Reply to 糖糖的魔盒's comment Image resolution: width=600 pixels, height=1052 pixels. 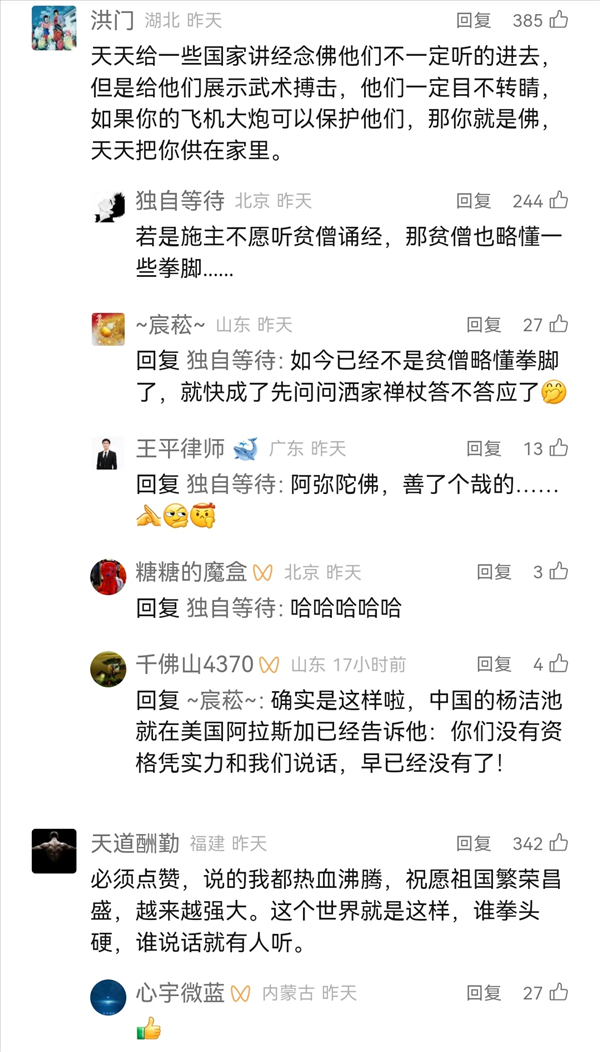click(x=494, y=572)
